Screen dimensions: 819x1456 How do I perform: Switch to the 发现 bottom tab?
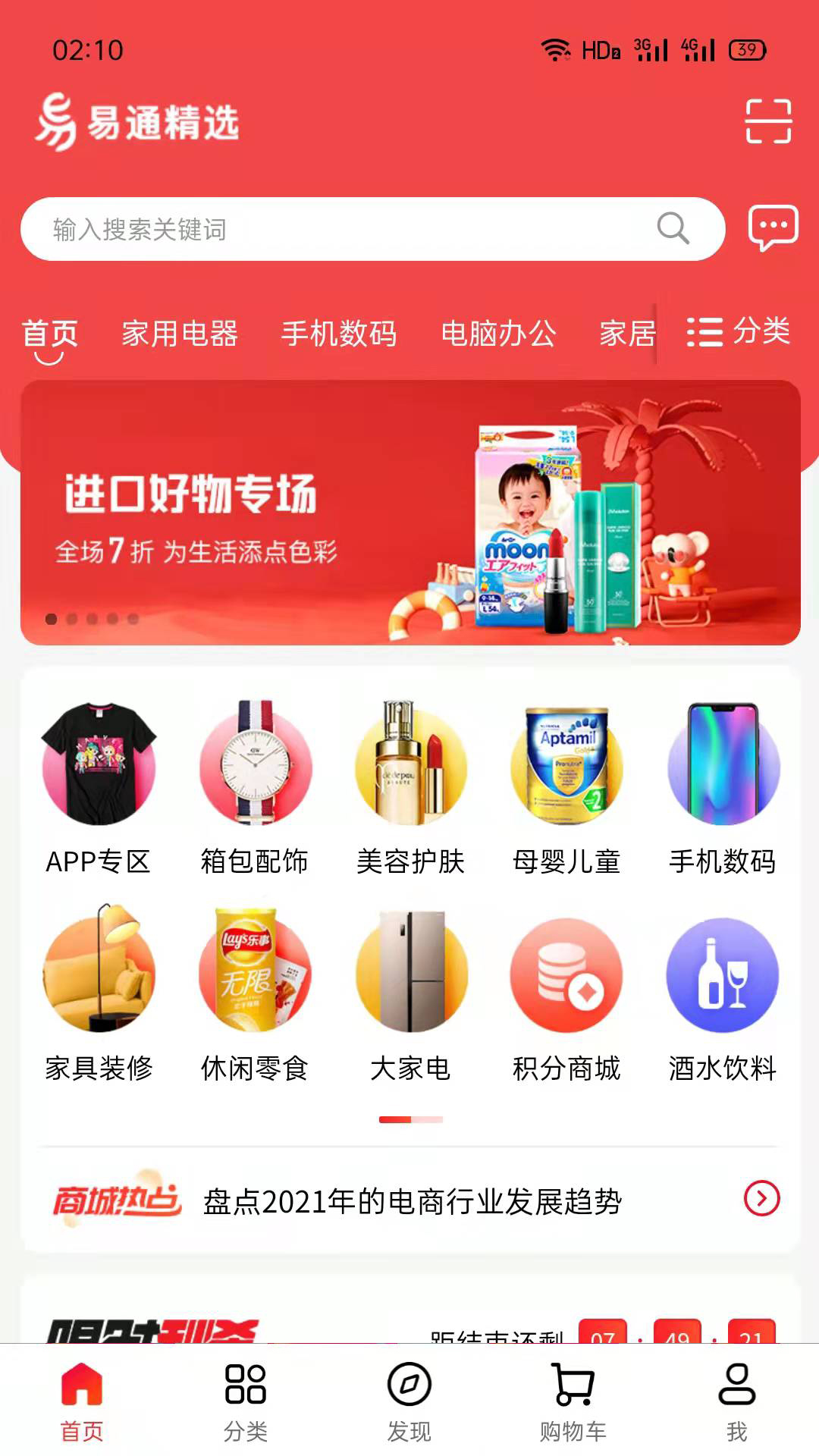click(x=409, y=1401)
